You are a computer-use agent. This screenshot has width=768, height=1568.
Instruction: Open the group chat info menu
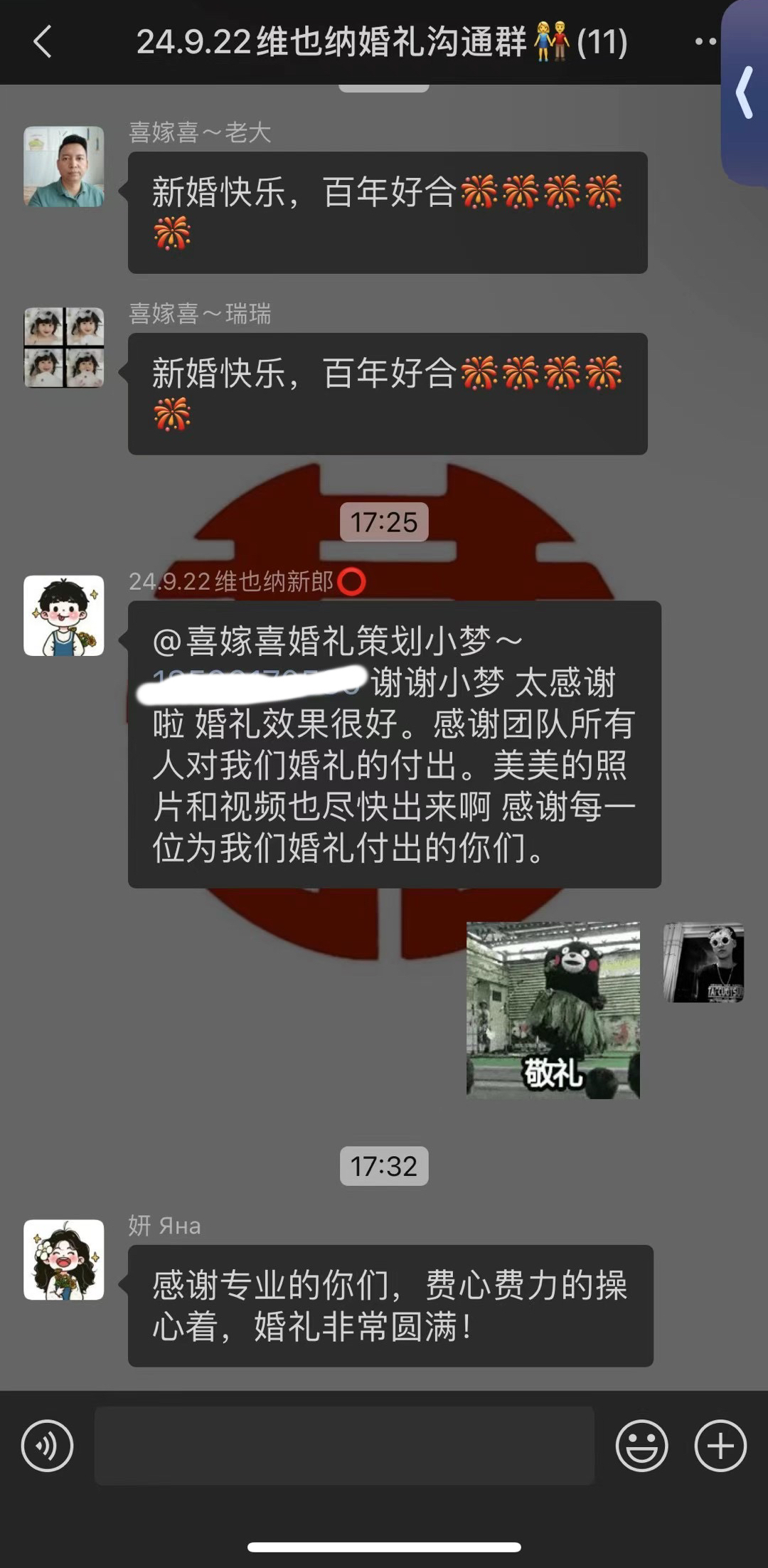705,41
